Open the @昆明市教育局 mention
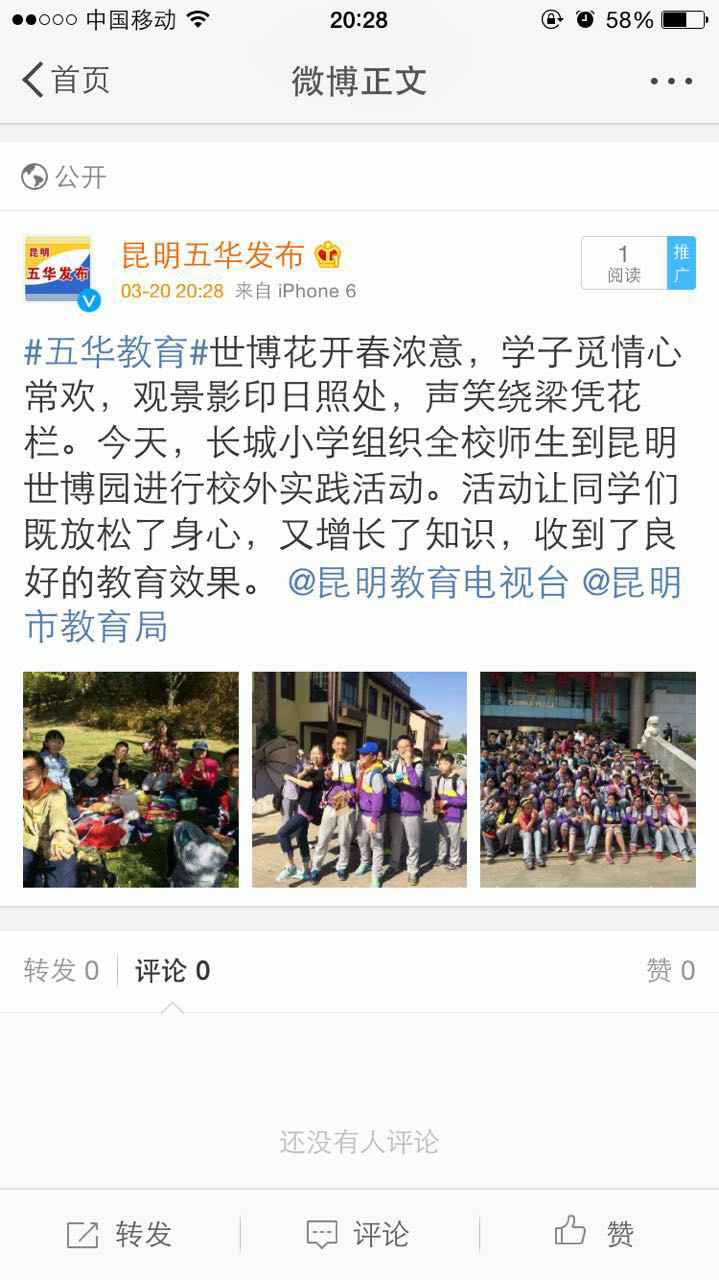 tap(96, 626)
